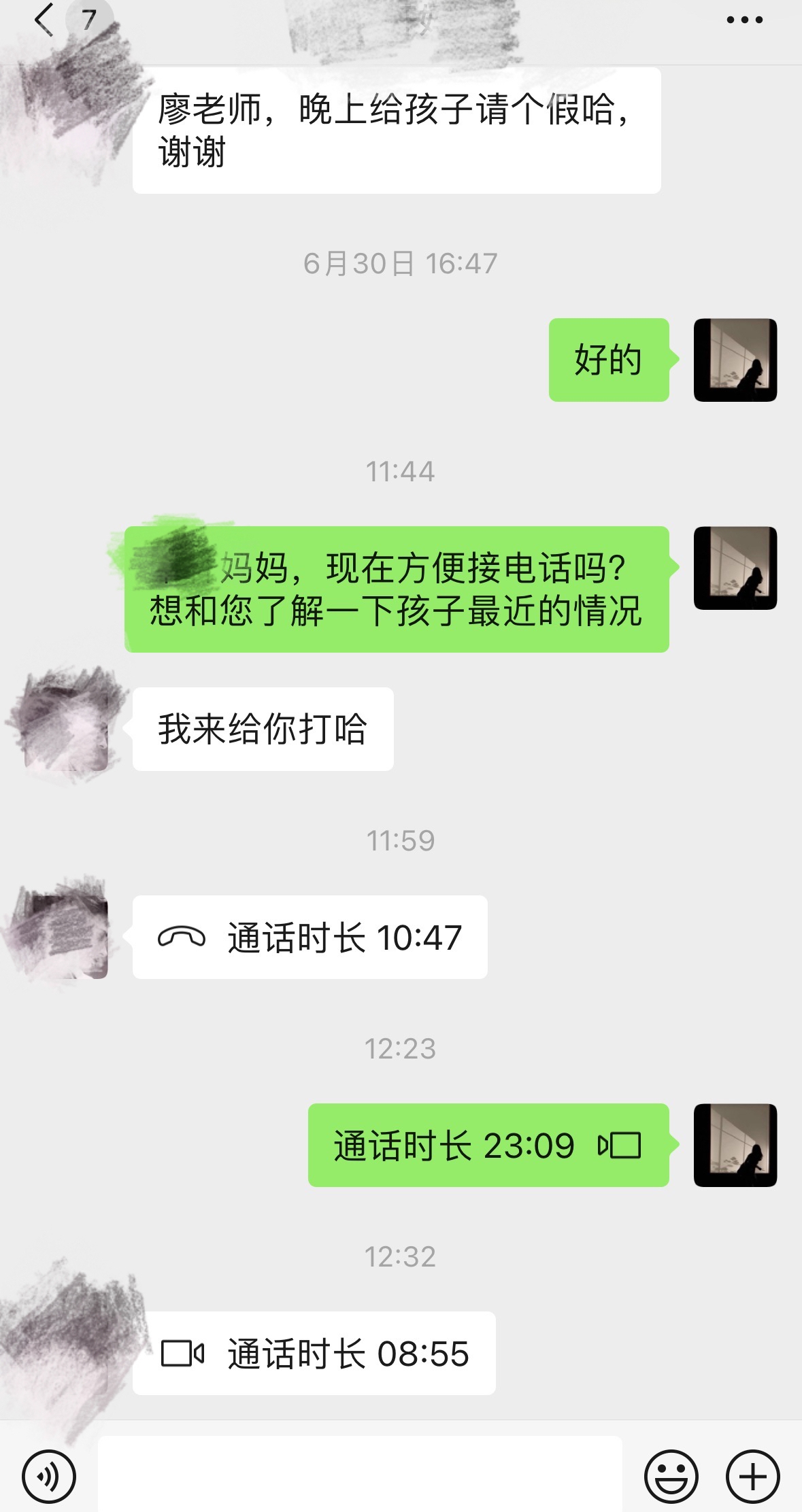Viewport: 802px width, 1512px height.
Task: Redial voice call from 通话时长 10:47 bubble
Action: tap(310, 938)
